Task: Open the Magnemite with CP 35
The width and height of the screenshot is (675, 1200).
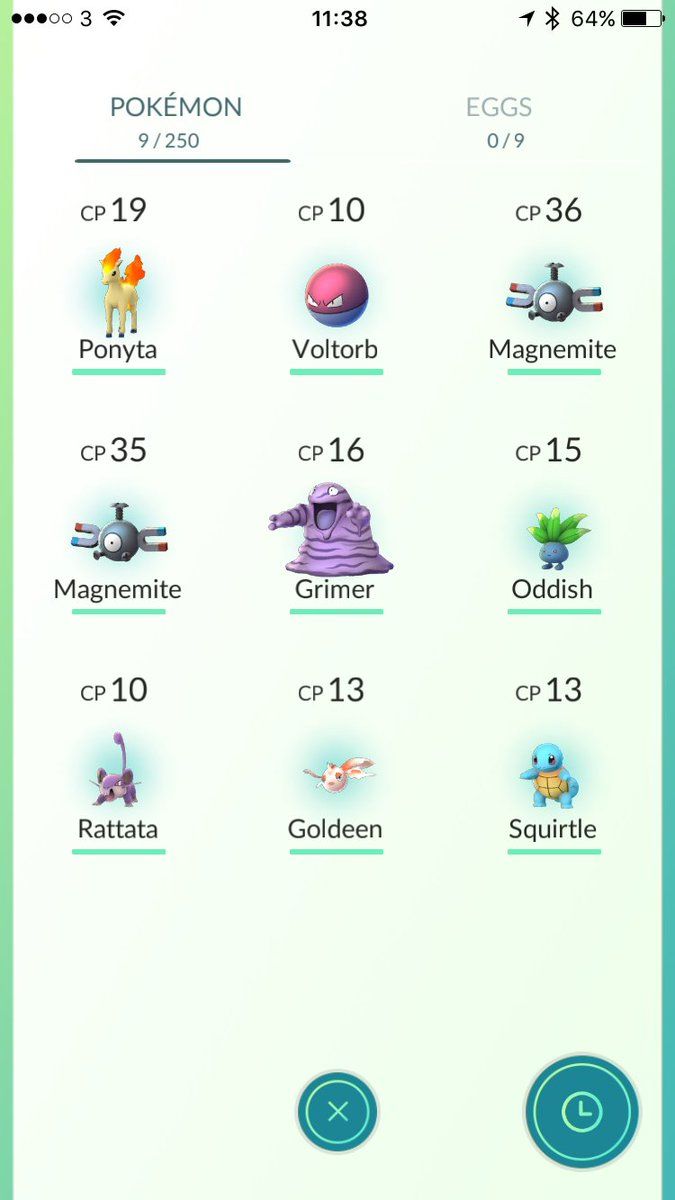Action: tap(118, 525)
